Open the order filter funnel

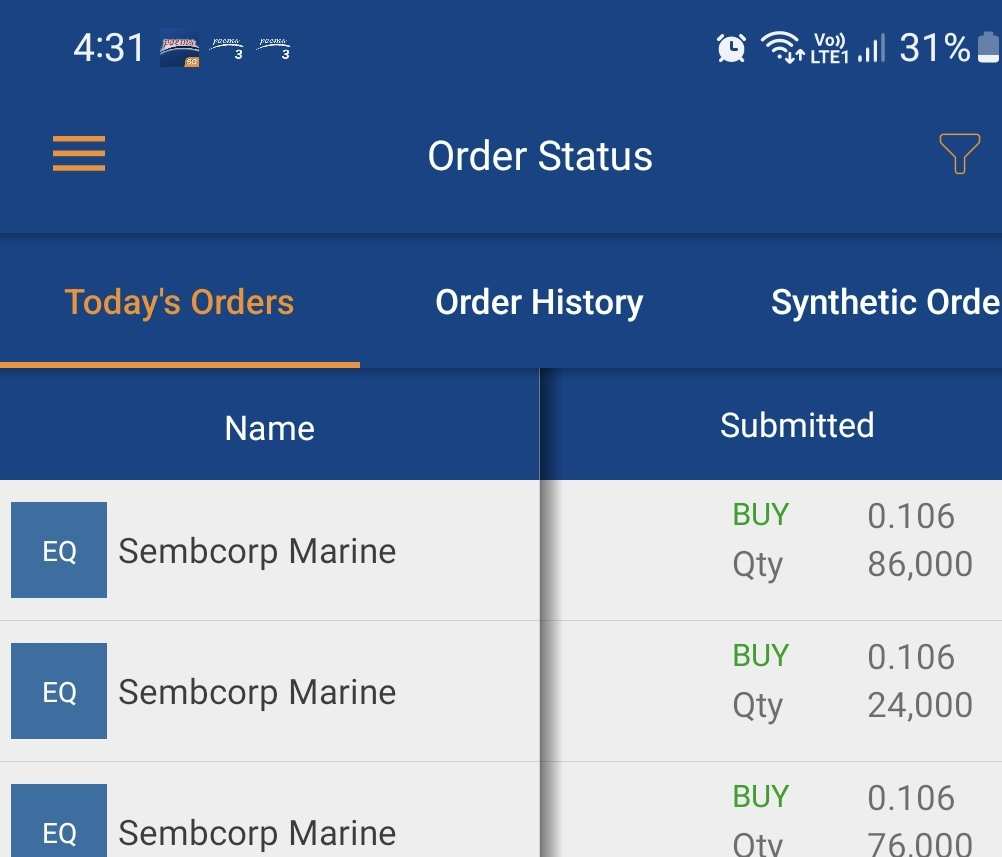[x=958, y=155]
